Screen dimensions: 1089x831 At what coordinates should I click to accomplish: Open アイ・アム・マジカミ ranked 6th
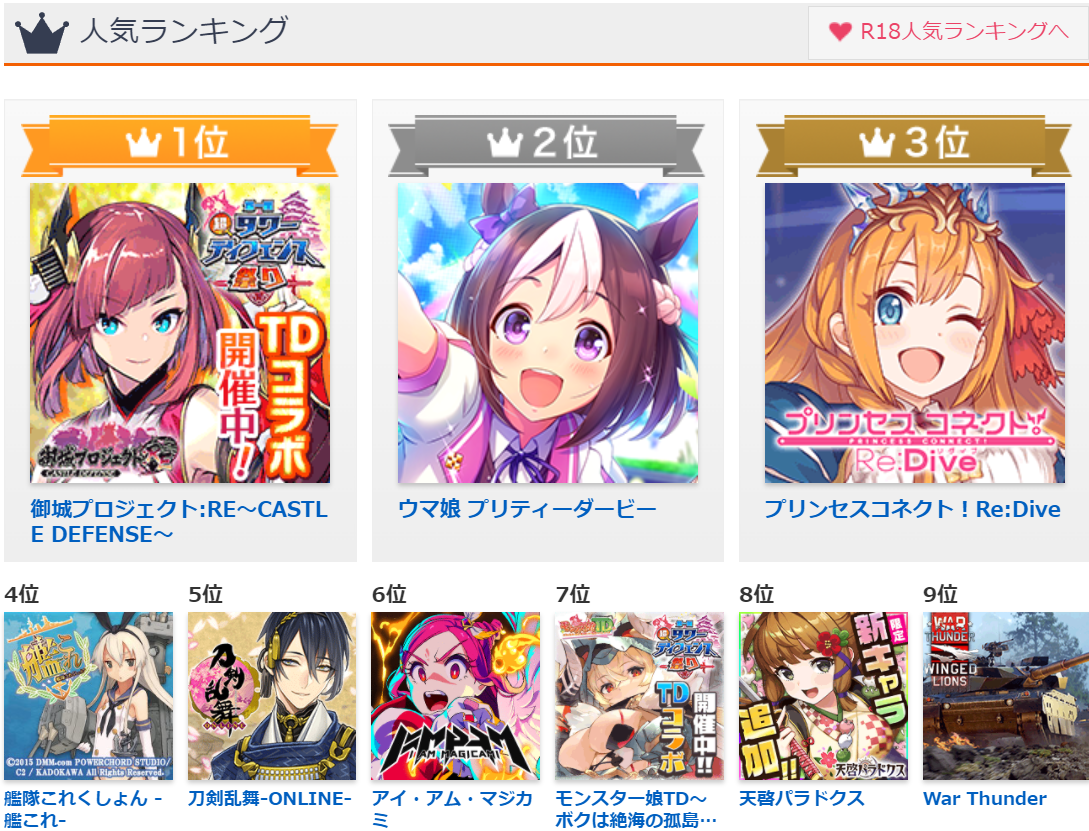pyautogui.click(x=455, y=696)
